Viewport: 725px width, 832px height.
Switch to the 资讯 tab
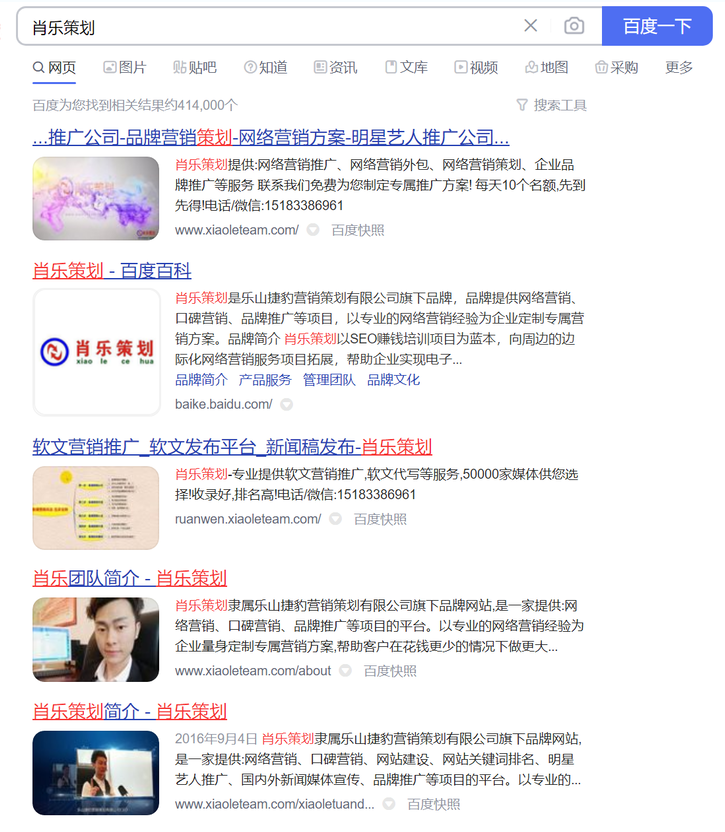[335, 67]
